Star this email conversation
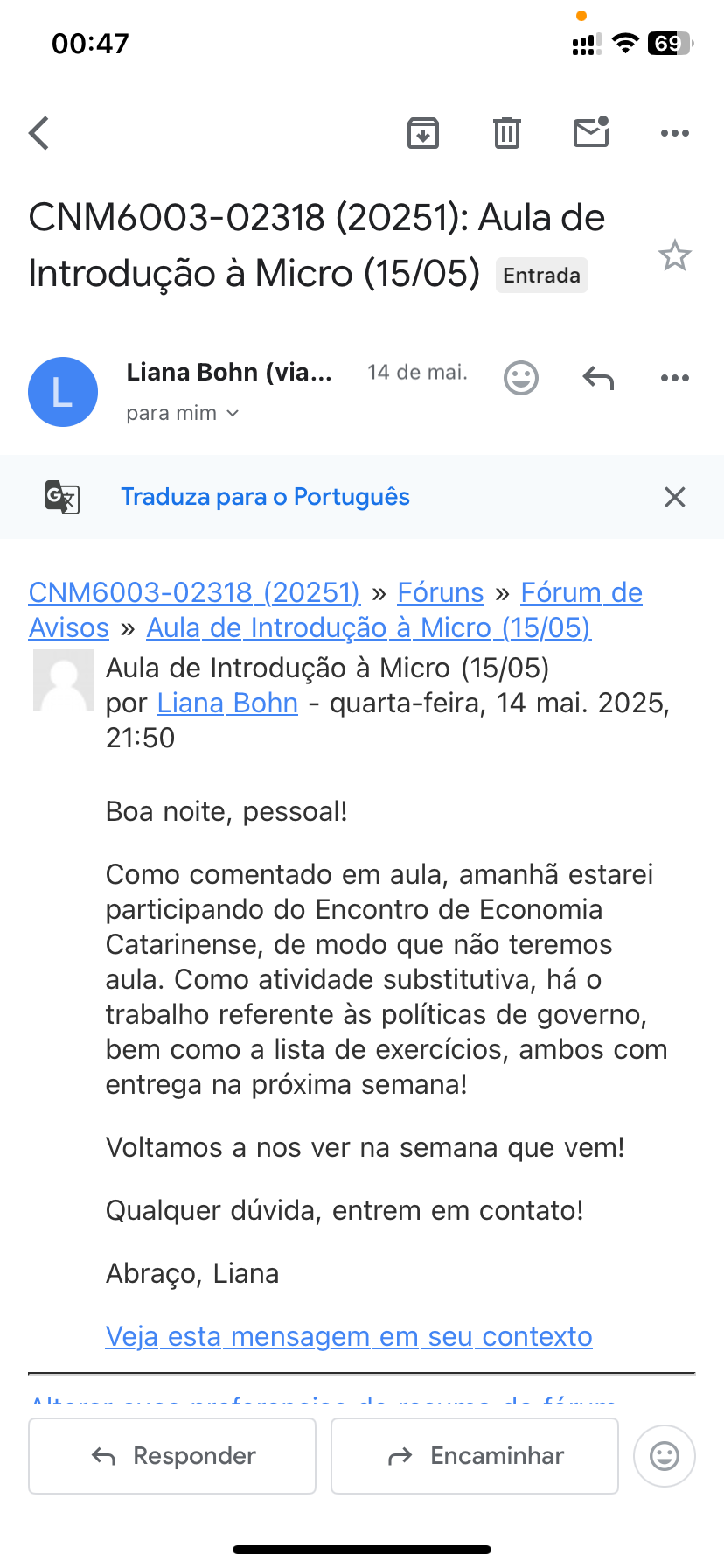This screenshot has width=724, height=1568. (x=674, y=256)
